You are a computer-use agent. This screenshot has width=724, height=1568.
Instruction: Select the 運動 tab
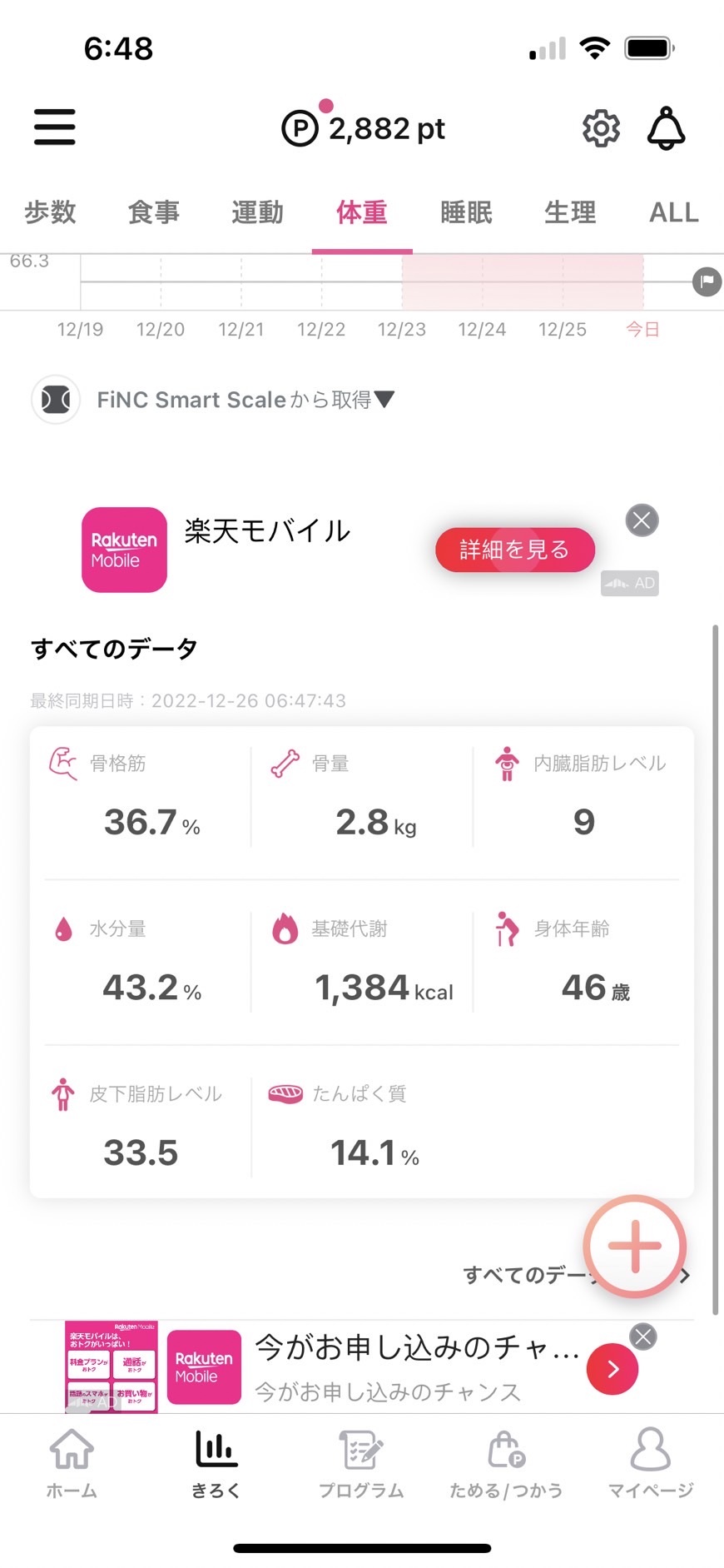[x=258, y=212]
